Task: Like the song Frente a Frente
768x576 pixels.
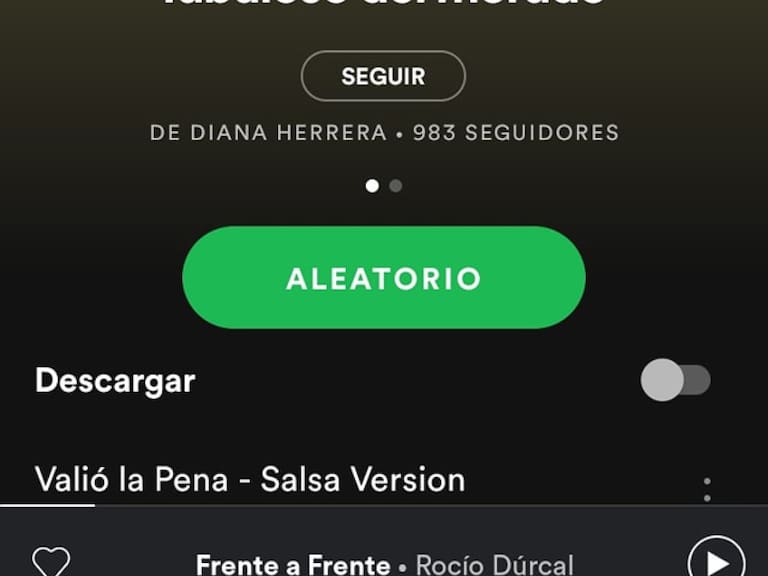Action: tap(51, 561)
